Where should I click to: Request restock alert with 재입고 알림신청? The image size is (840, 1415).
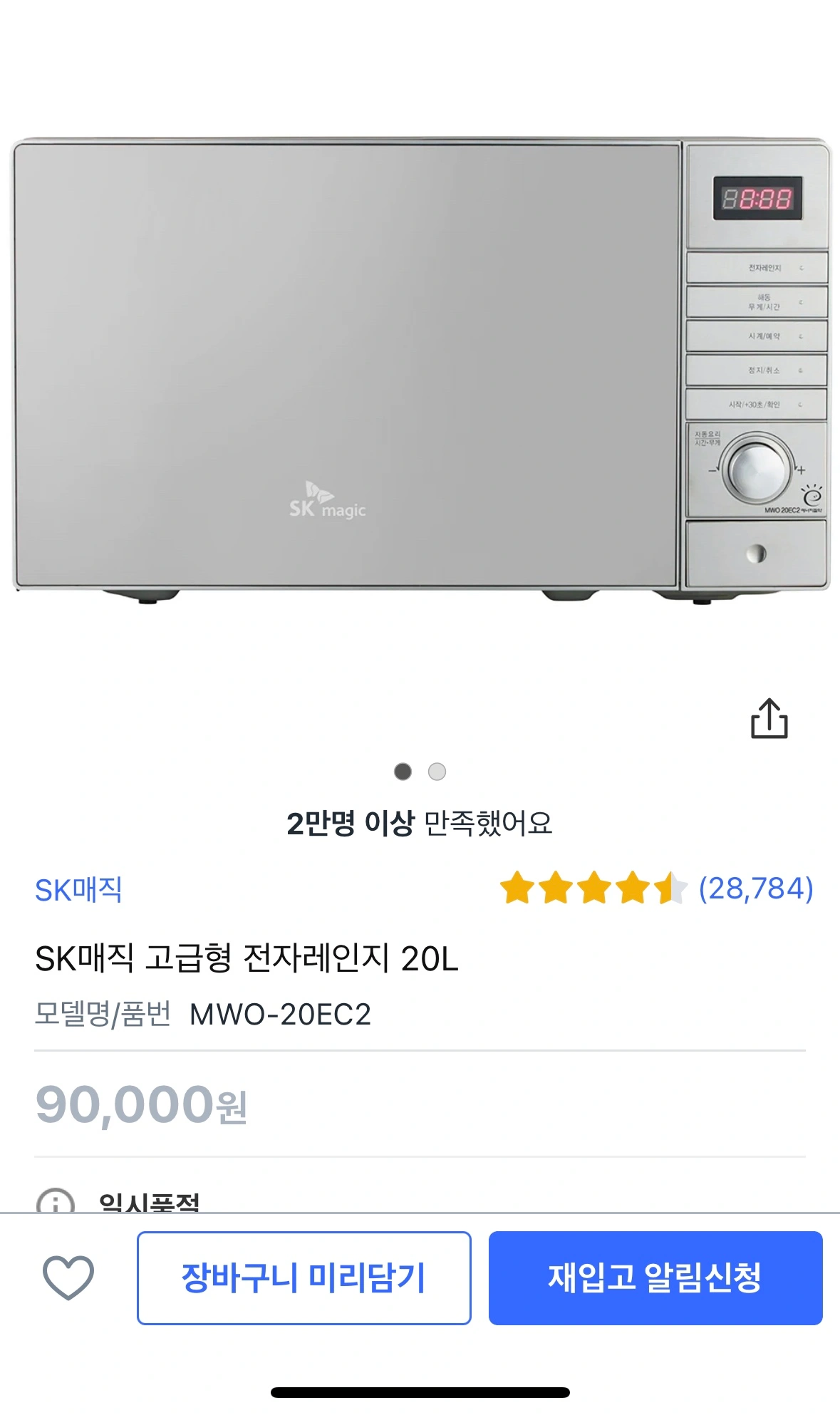click(x=655, y=1278)
